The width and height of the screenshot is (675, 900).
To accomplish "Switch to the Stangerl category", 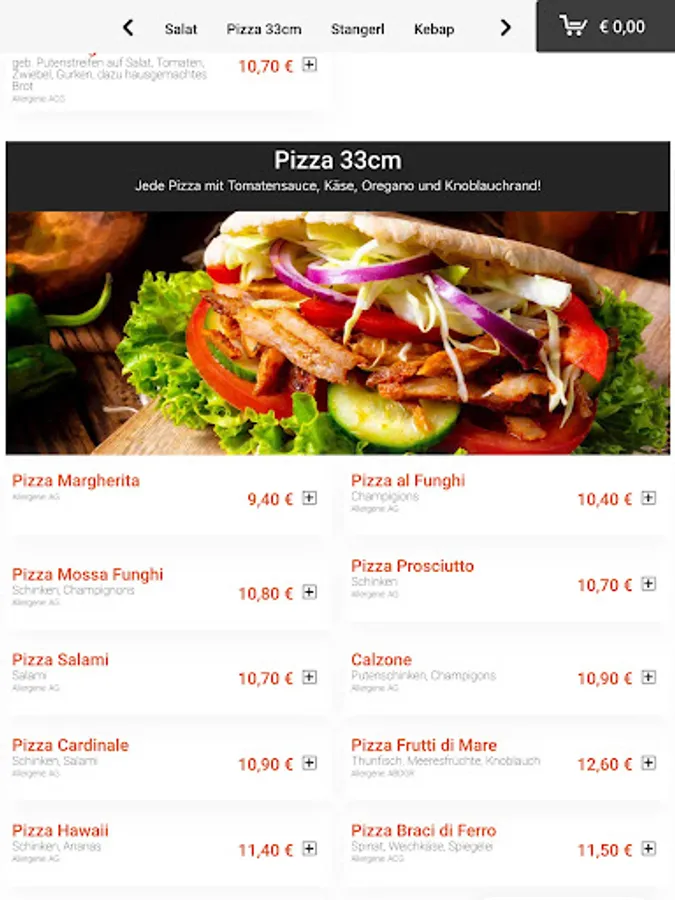I will [x=358, y=29].
